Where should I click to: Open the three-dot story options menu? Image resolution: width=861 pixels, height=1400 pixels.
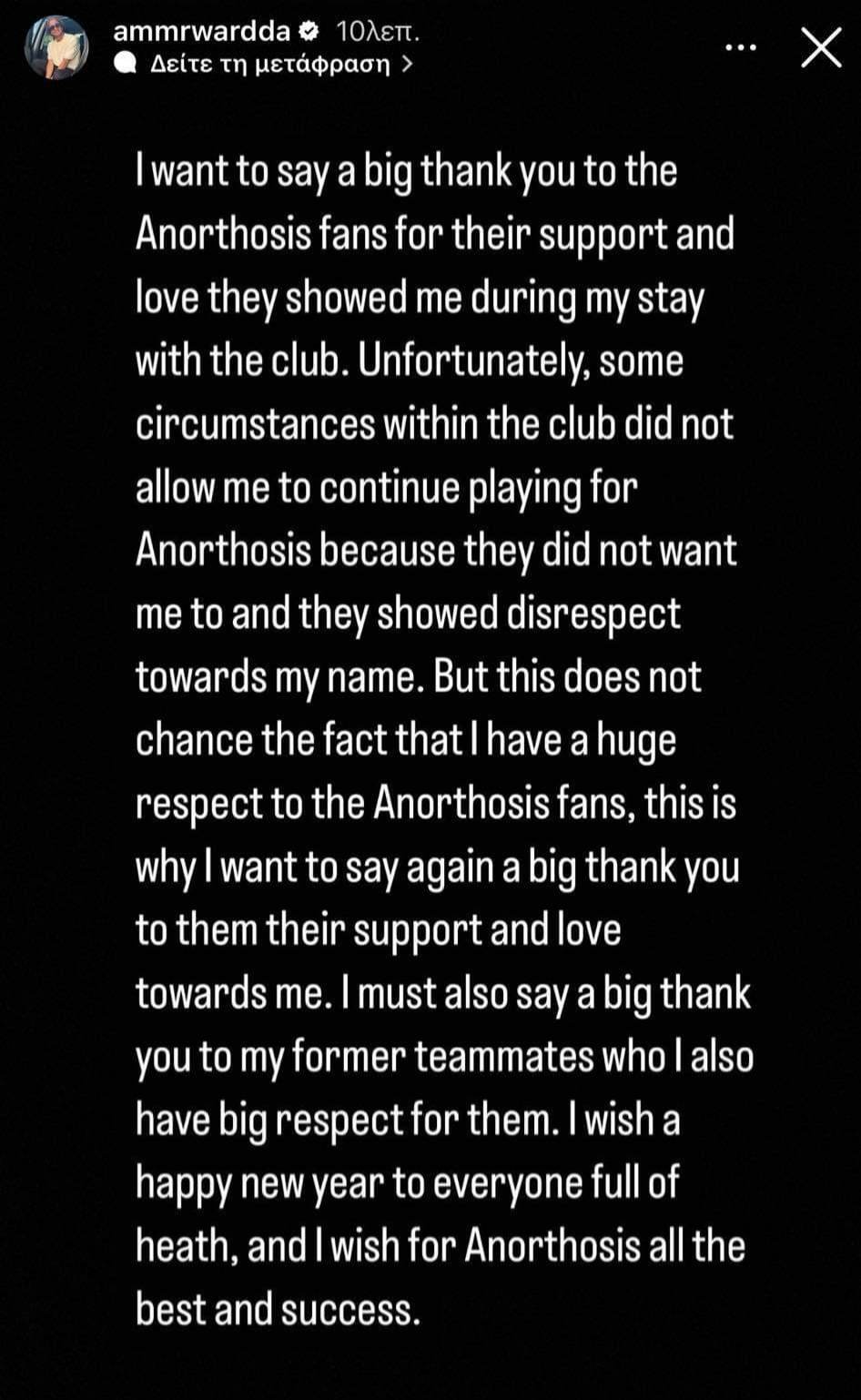click(x=746, y=47)
